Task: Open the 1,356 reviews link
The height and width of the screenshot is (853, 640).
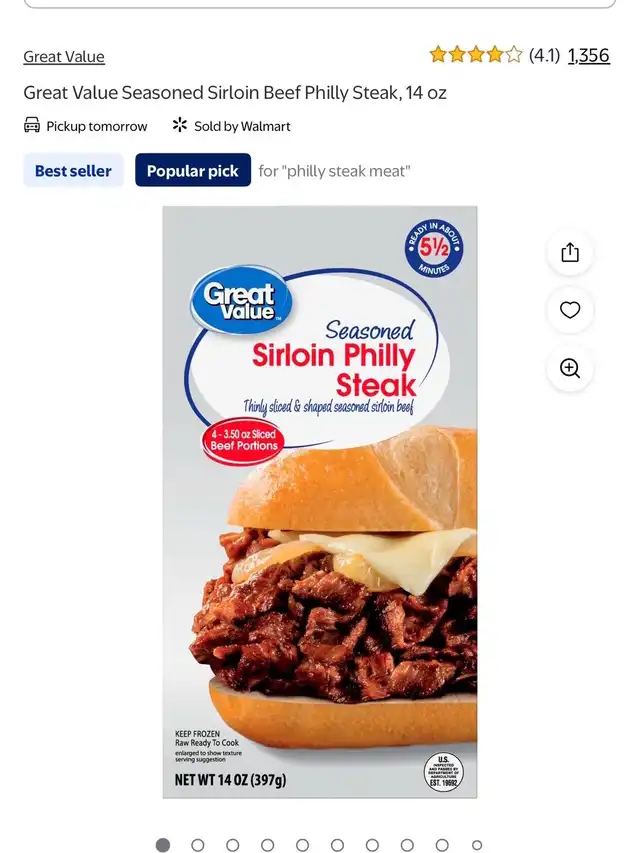Action: point(588,56)
